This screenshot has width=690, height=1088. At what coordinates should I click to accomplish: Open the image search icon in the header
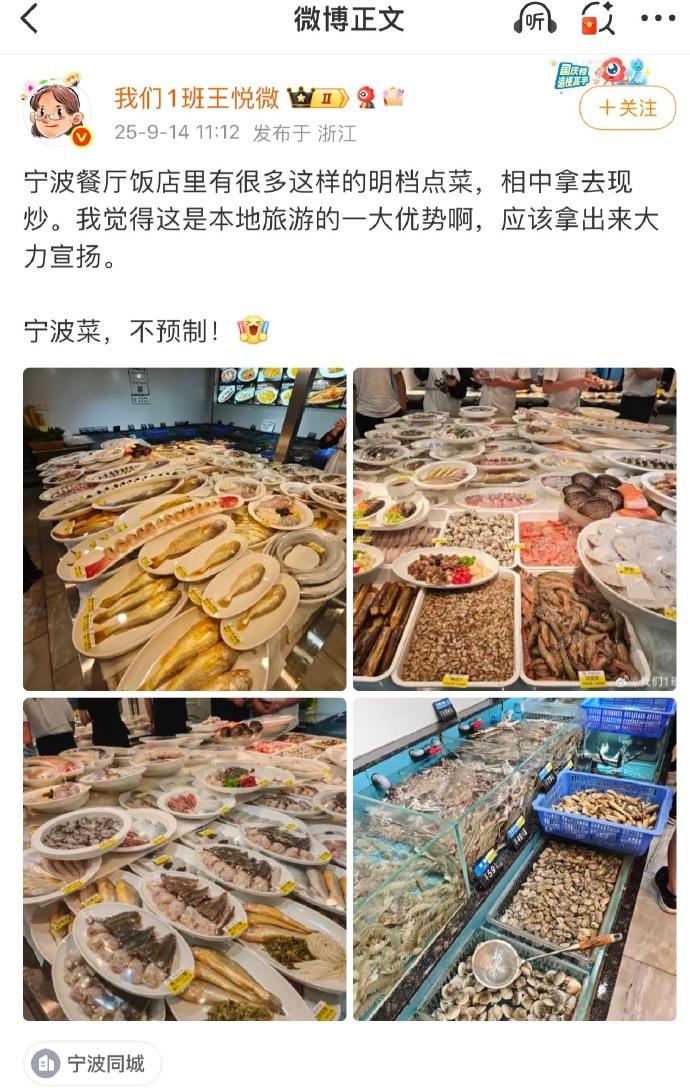598,18
